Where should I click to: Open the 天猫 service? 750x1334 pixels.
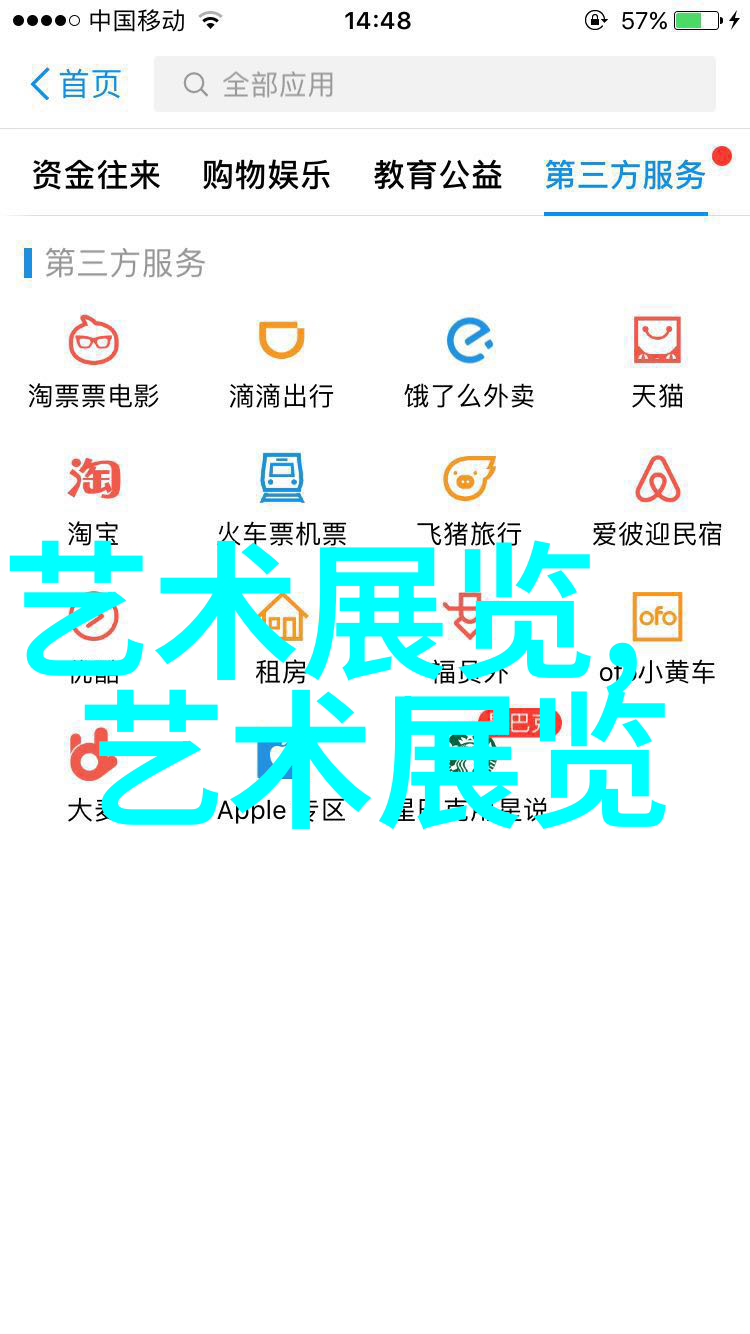click(x=657, y=362)
